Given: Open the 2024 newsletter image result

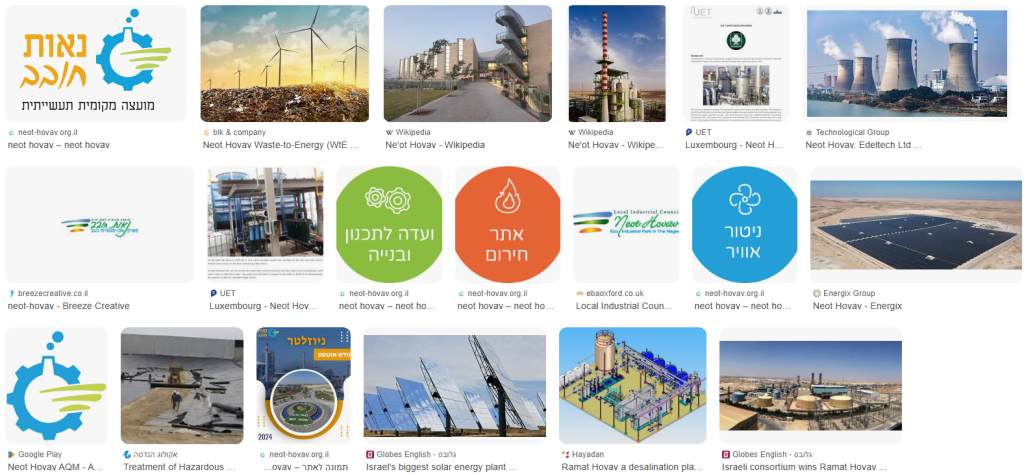Looking at the screenshot, I should pyautogui.click(x=303, y=385).
